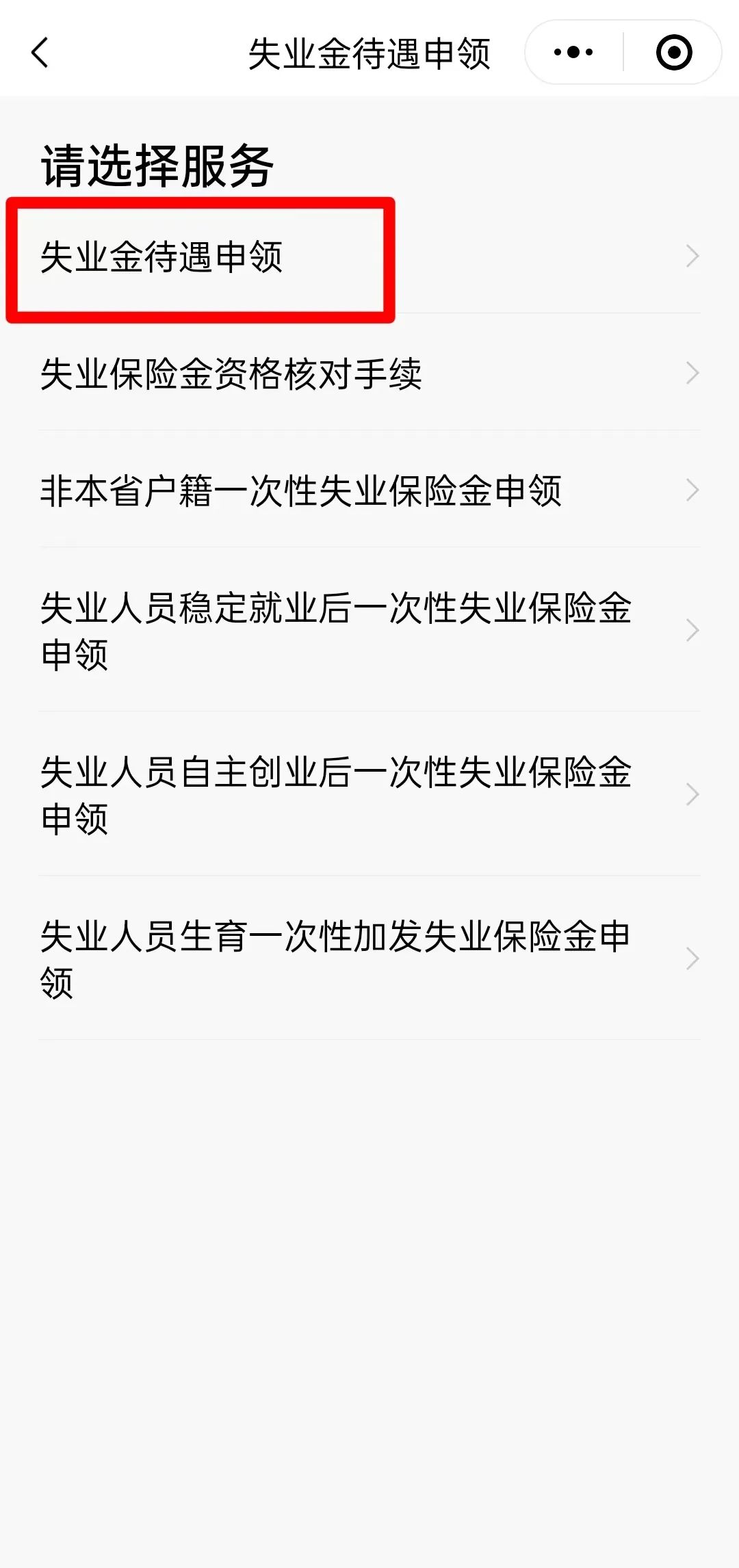The height and width of the screenshot is (1568, 739).
Task: Close the mini program with the circle button
Action: click(674, 53)
